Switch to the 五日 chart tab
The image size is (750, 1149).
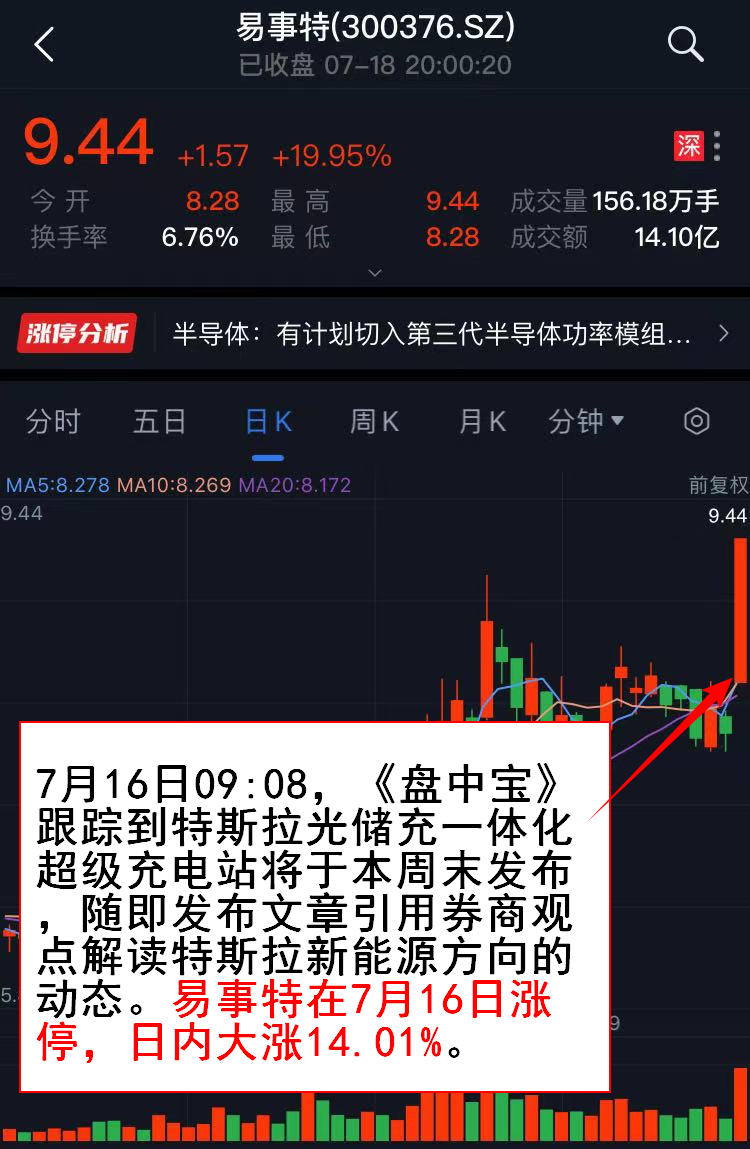[x=160, y=422]
